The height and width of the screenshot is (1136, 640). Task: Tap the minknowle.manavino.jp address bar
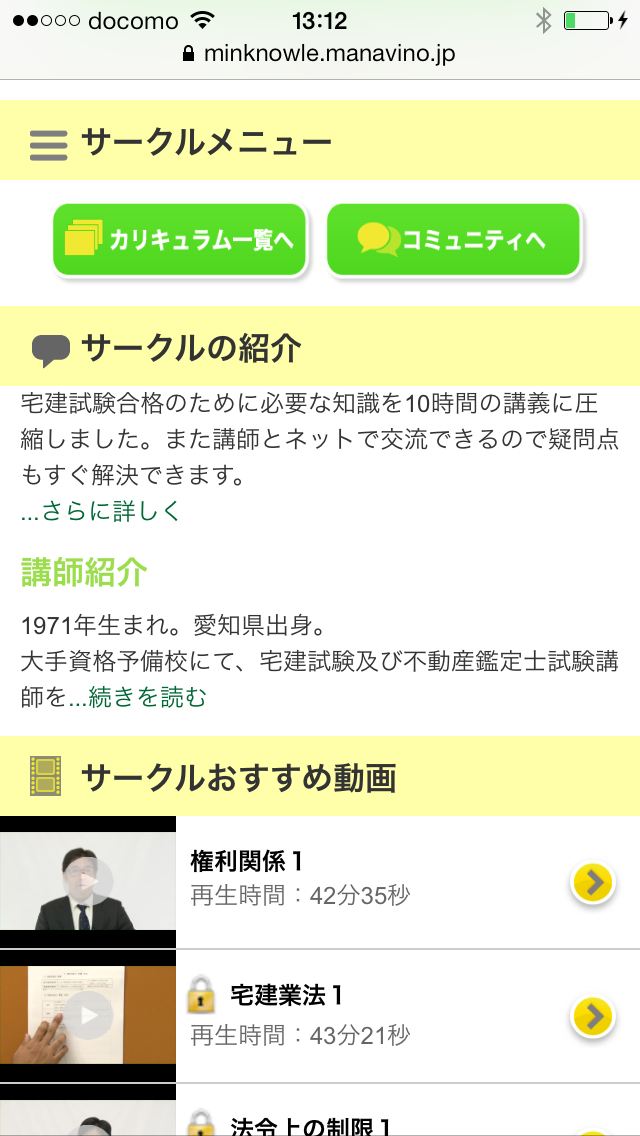(x=320, y=54)
